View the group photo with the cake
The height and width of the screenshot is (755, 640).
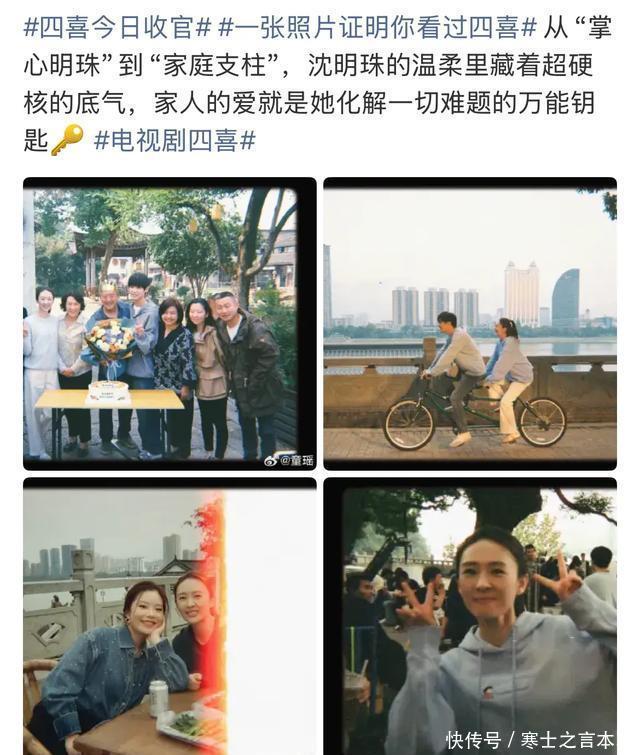(169, 324)
